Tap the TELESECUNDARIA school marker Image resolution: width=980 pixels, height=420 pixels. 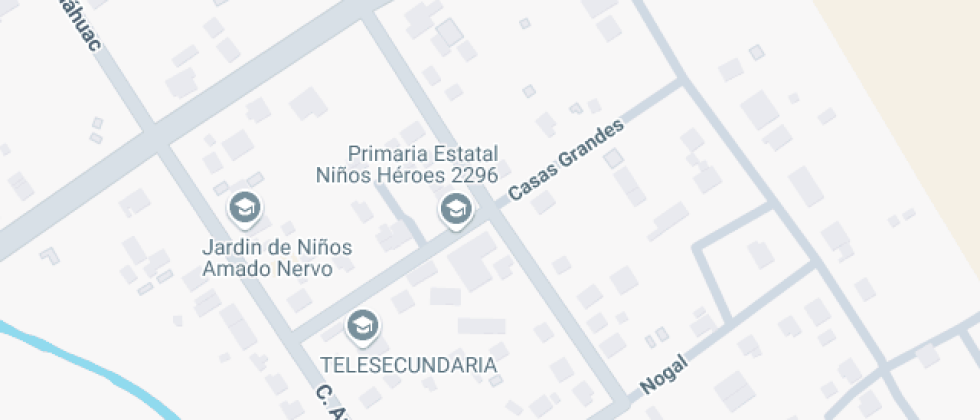pos(362,327)
